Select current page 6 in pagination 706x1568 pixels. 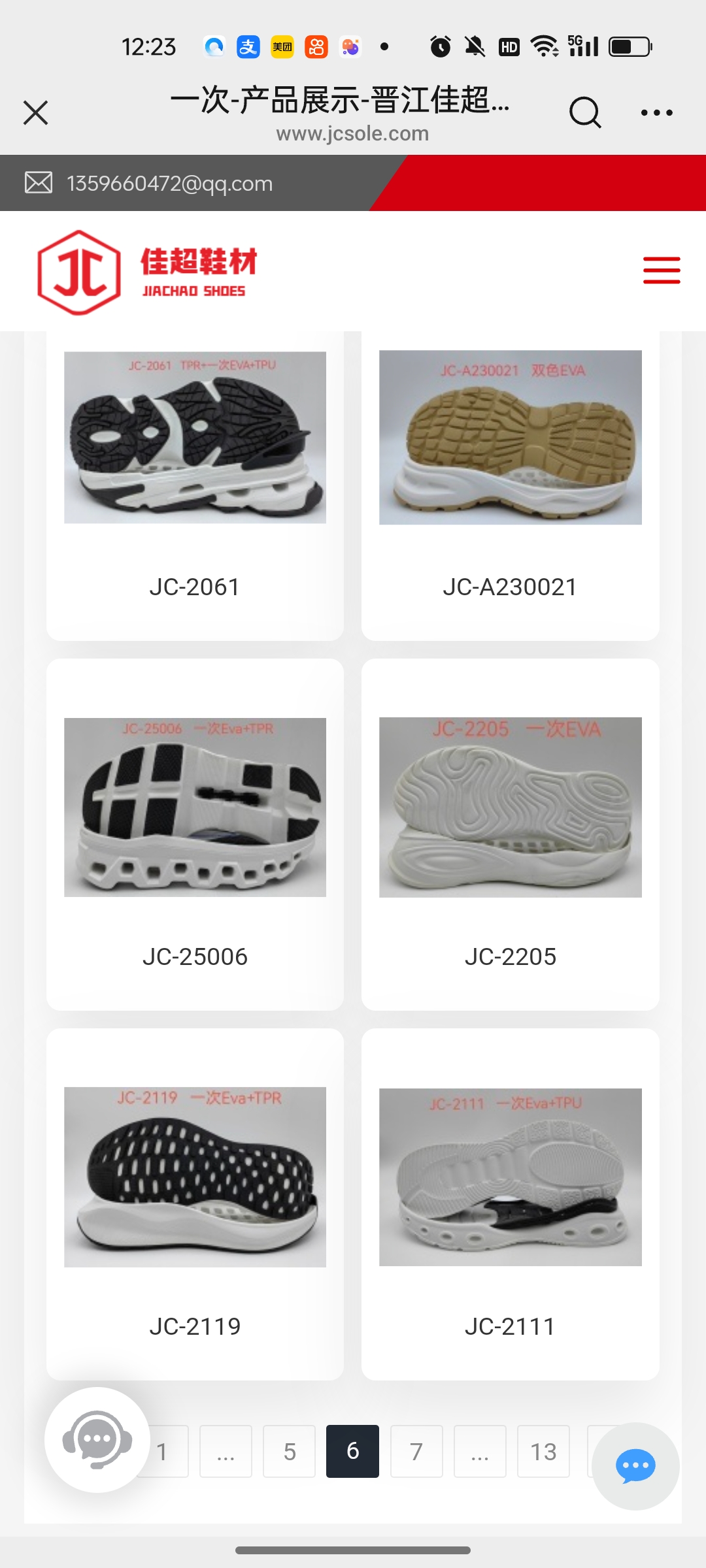click(x=352, y=1452)
